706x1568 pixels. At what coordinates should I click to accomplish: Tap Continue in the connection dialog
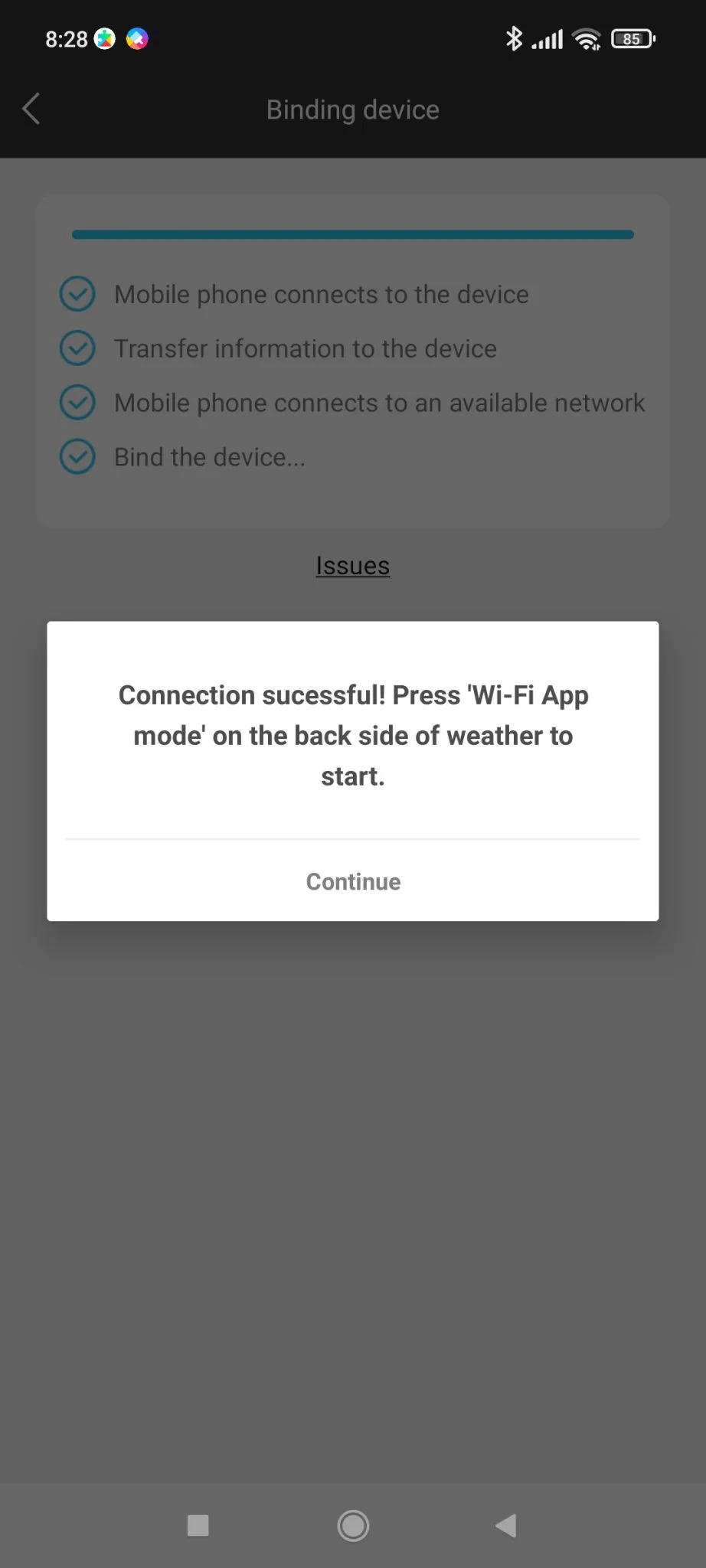353,881
